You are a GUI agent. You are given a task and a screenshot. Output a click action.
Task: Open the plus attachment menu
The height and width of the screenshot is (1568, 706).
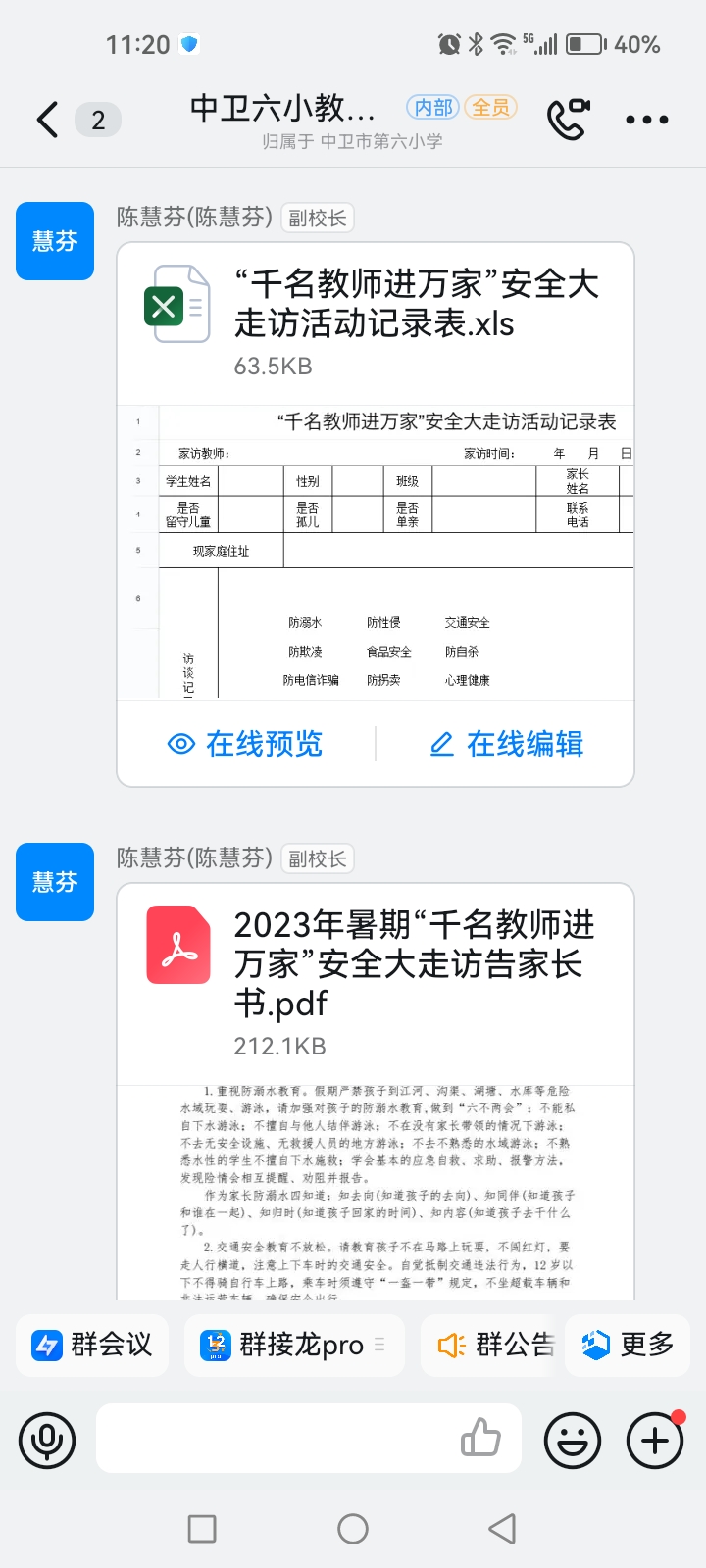[x=654, y=1440]
